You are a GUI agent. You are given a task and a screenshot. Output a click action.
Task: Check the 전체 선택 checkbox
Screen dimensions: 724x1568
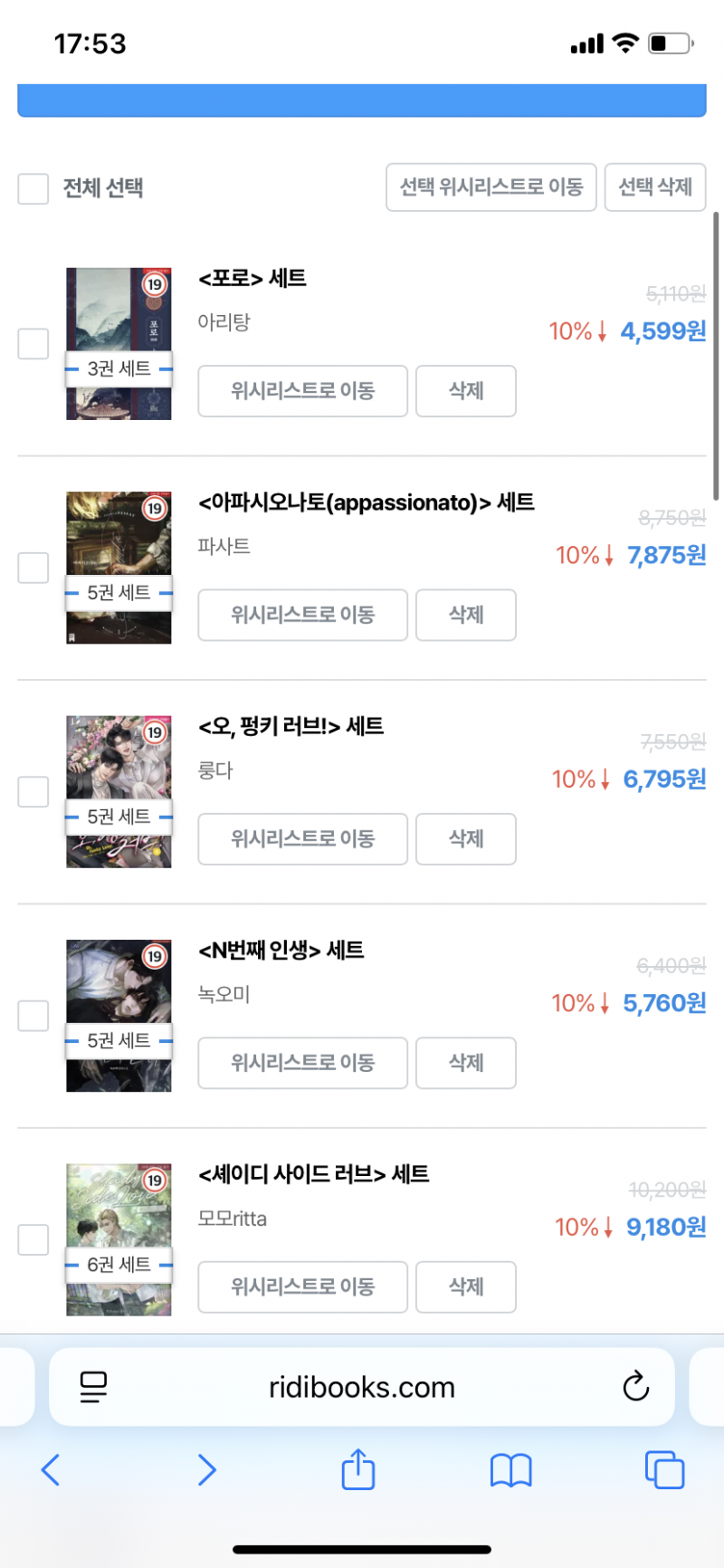(x=33, y=188)
